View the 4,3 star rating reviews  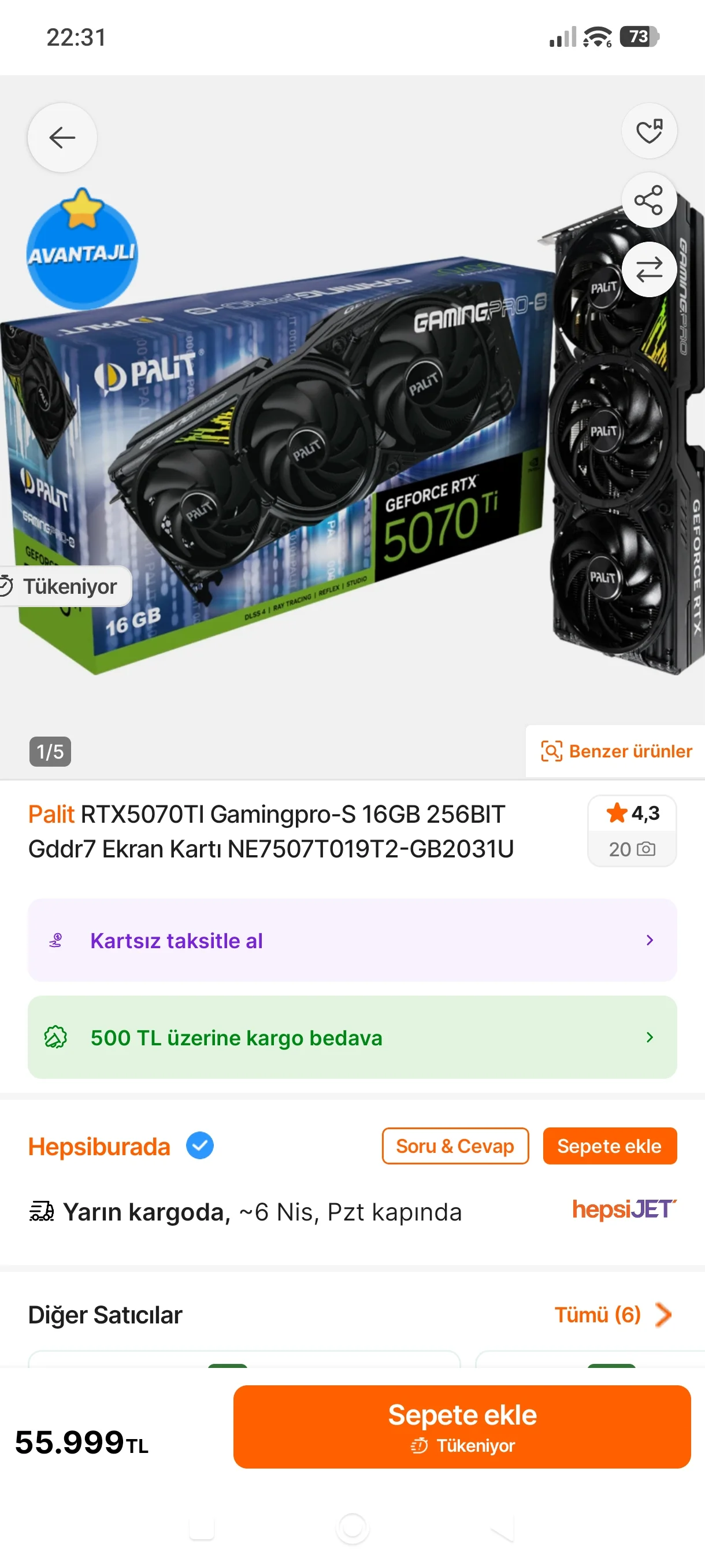pos(632,830)
